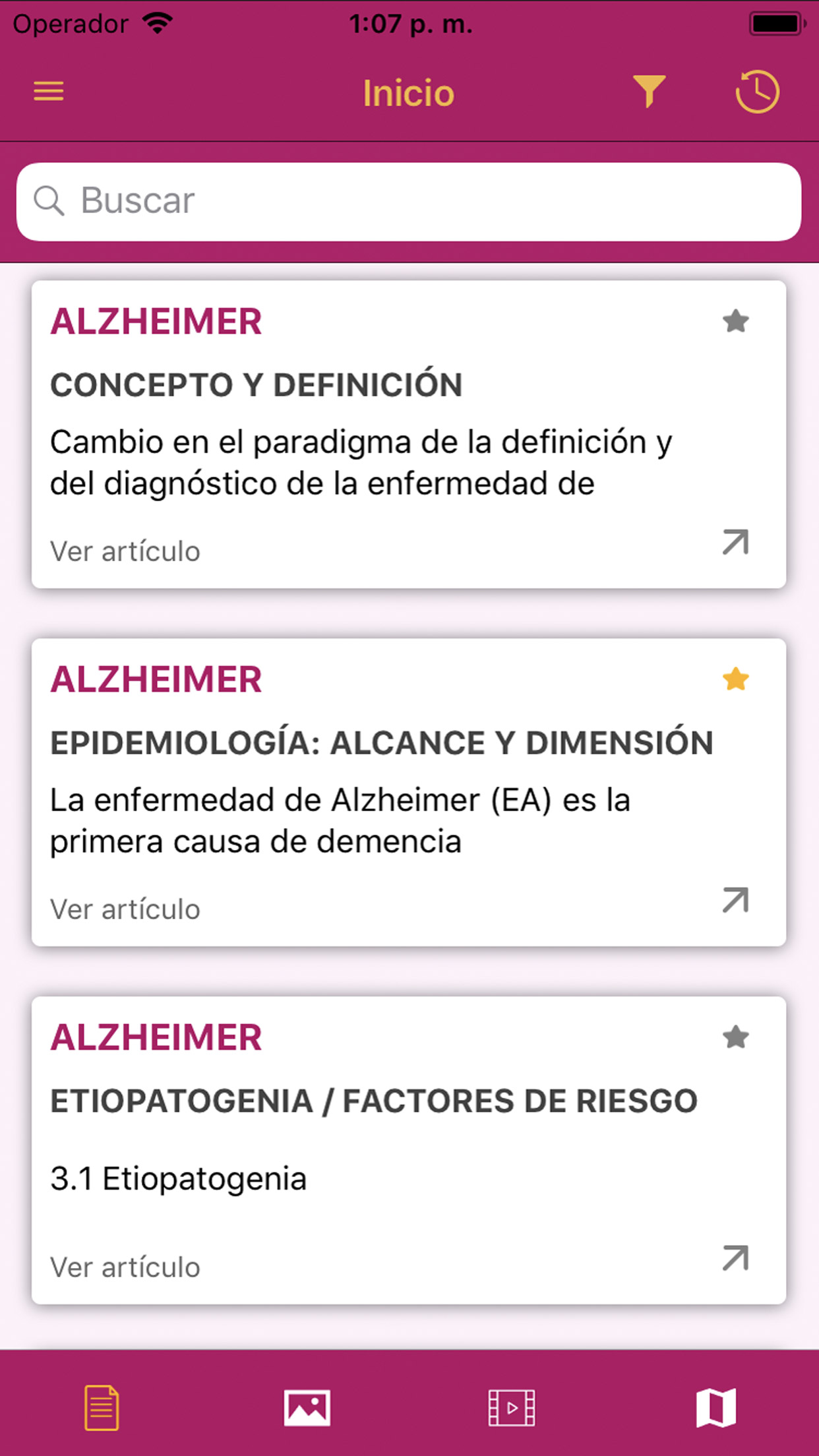Open the history clock icon

(x=757, y=92)
